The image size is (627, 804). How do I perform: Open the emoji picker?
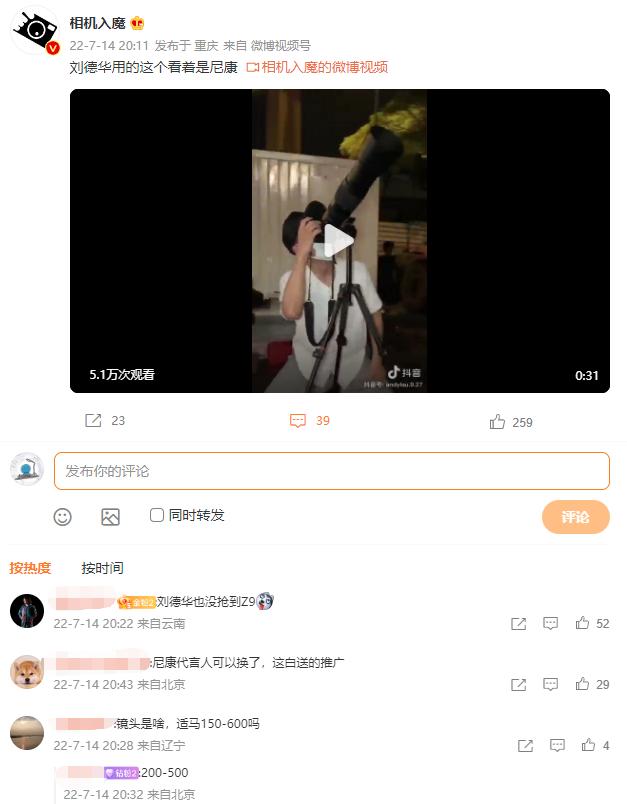click(62, 516)
